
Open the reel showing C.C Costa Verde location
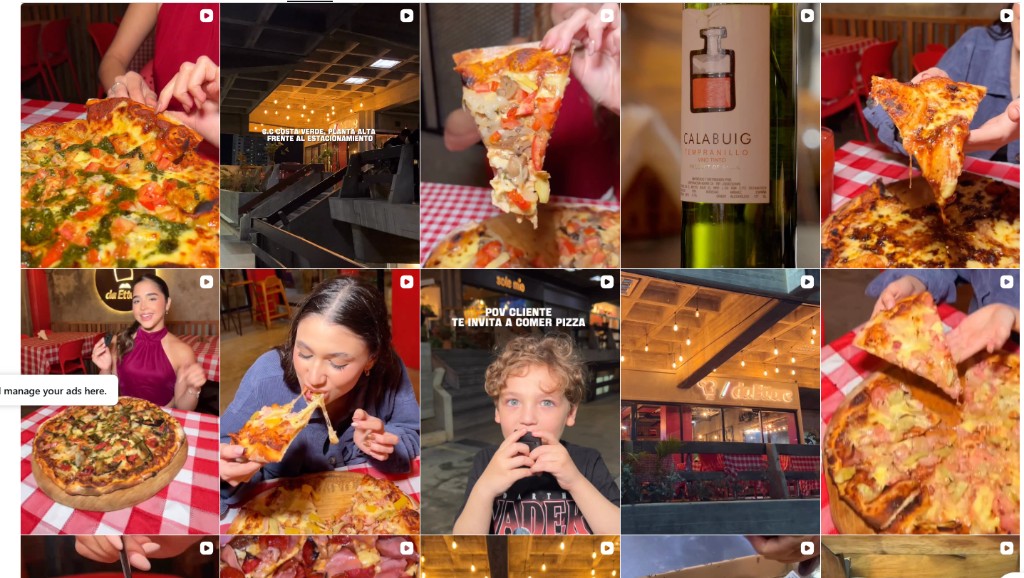(x=319, y=135)
